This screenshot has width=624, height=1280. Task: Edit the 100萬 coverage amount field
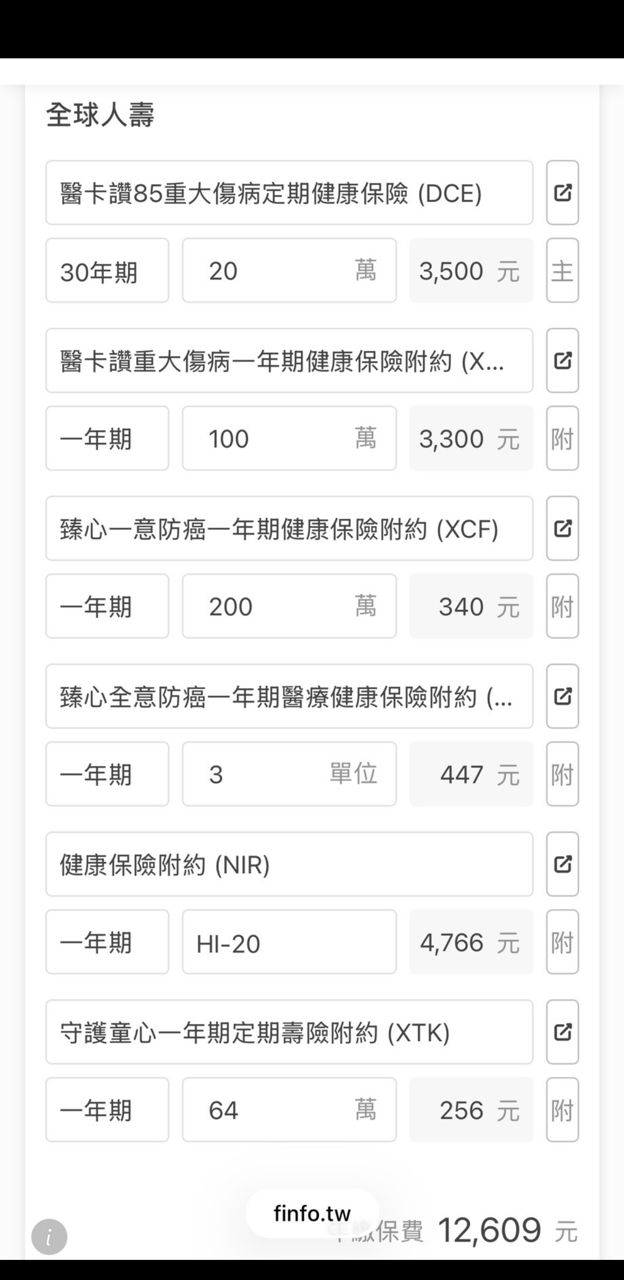(289, 439)
